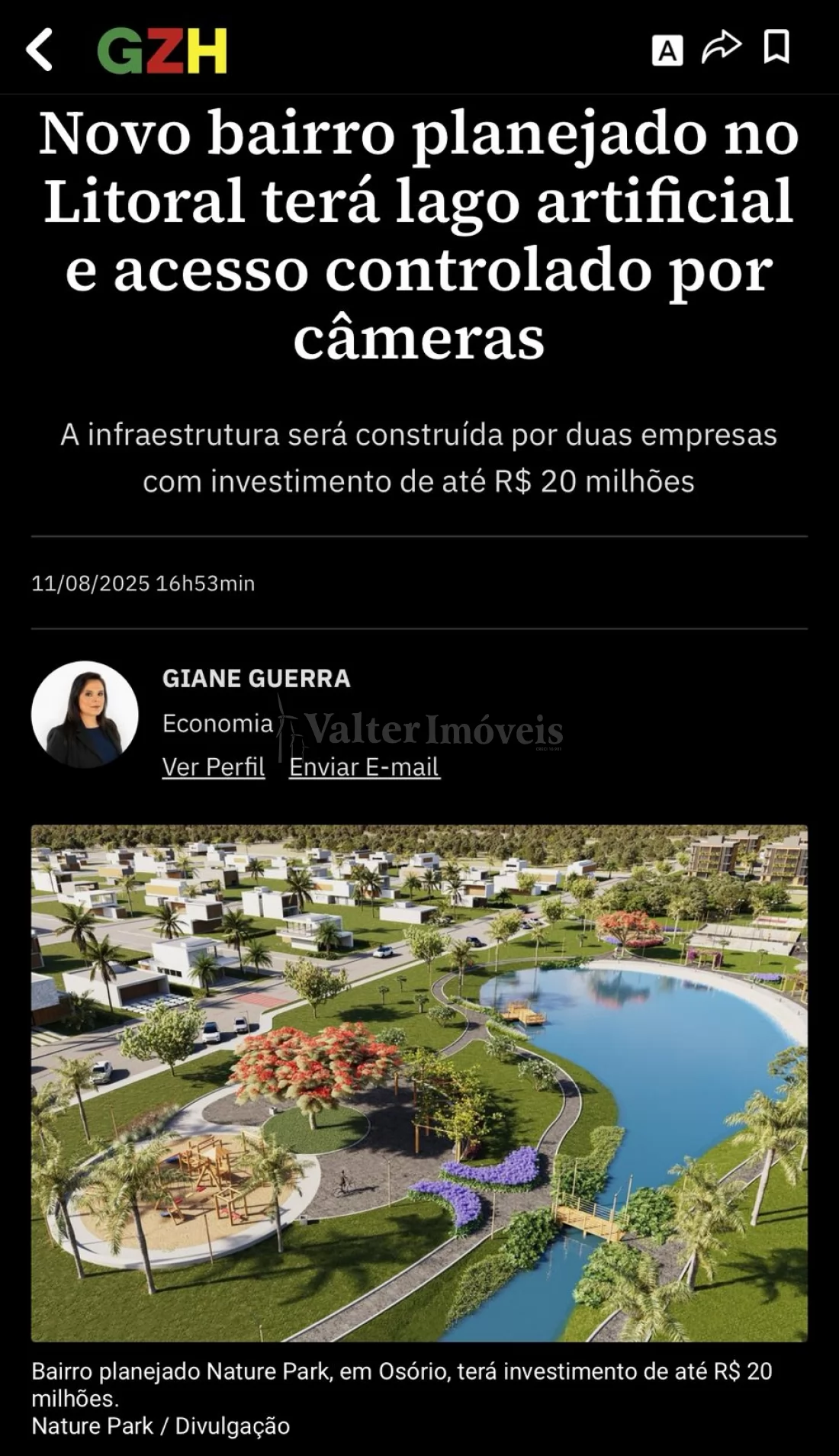Open Giane Guerra's Ver Perfil link
The image size is (839, 1456).
tap(214, 767)
